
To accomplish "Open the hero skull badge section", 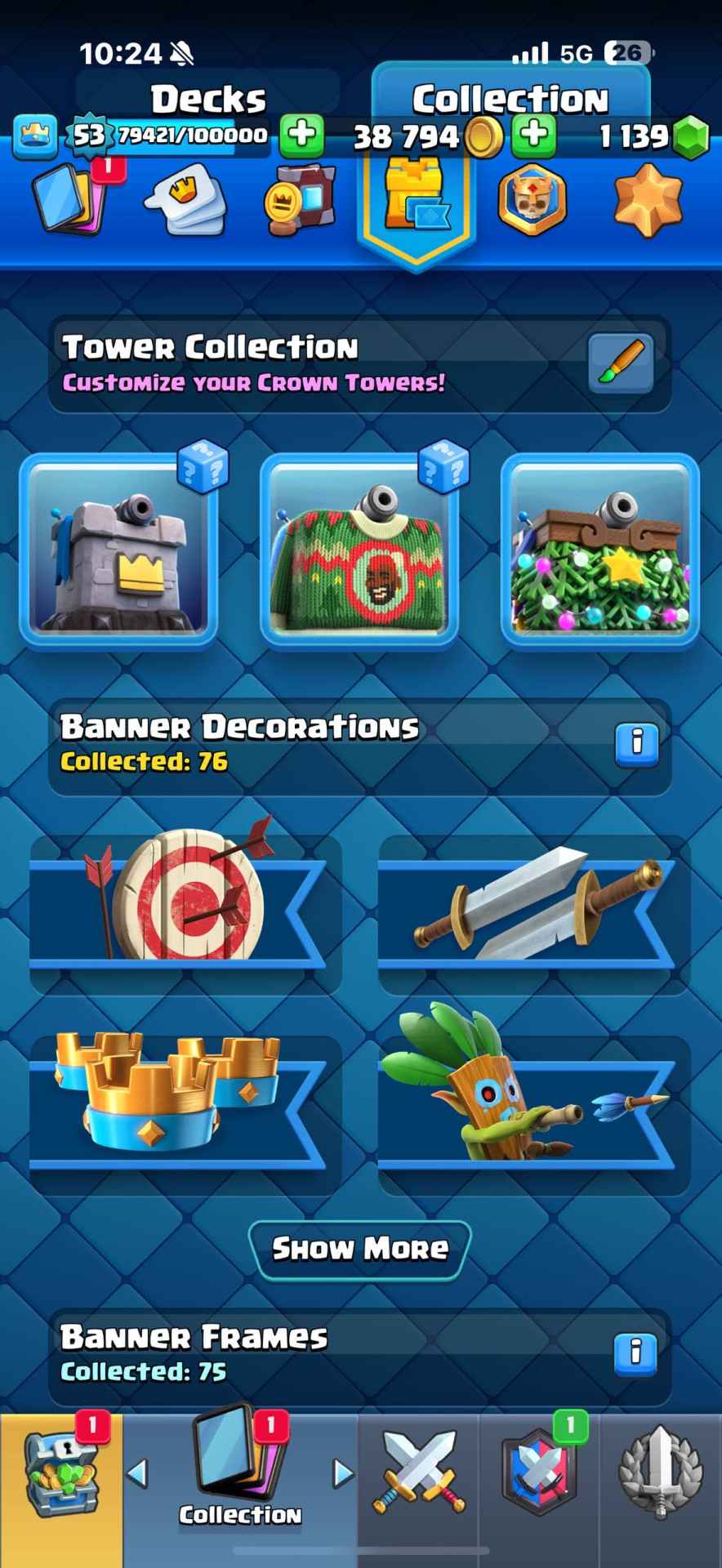I will point(532,200).
